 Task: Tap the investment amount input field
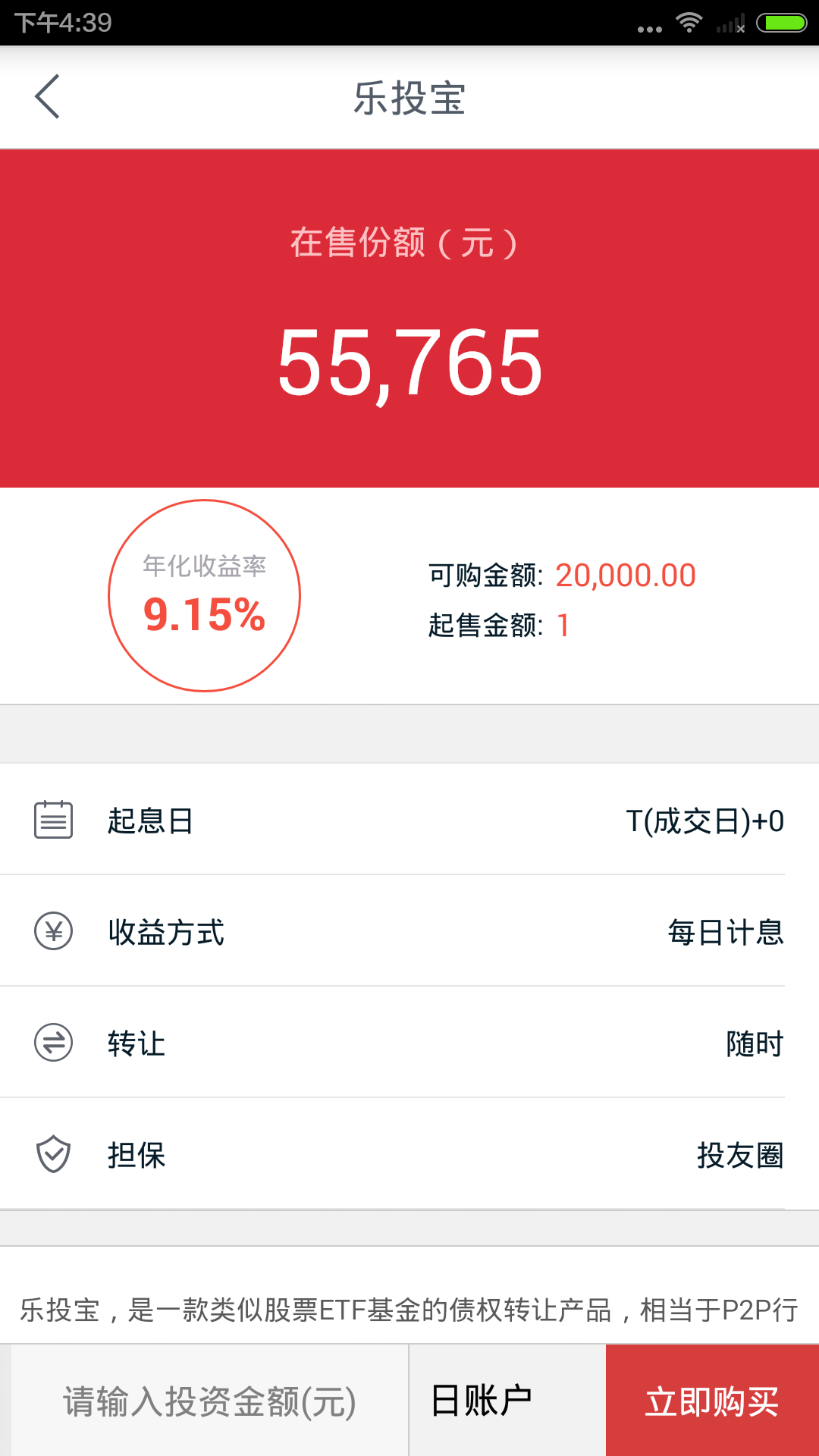tap(209, 1401)
